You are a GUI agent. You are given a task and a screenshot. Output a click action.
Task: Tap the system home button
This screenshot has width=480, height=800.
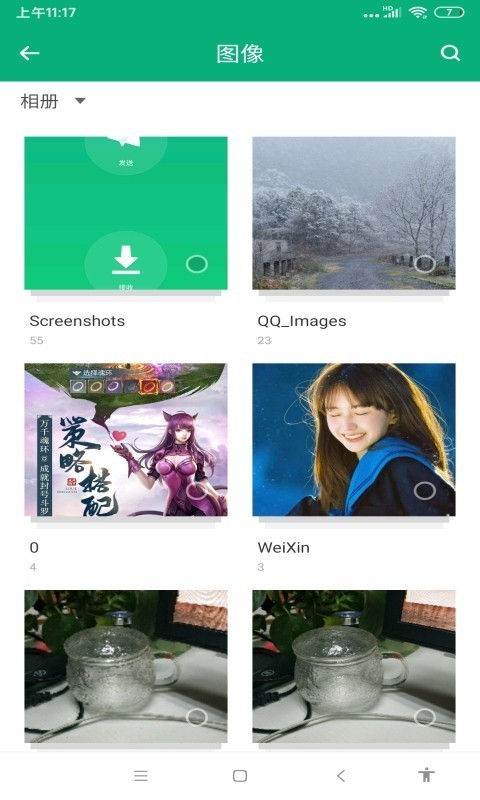click(x=240, y=776)
